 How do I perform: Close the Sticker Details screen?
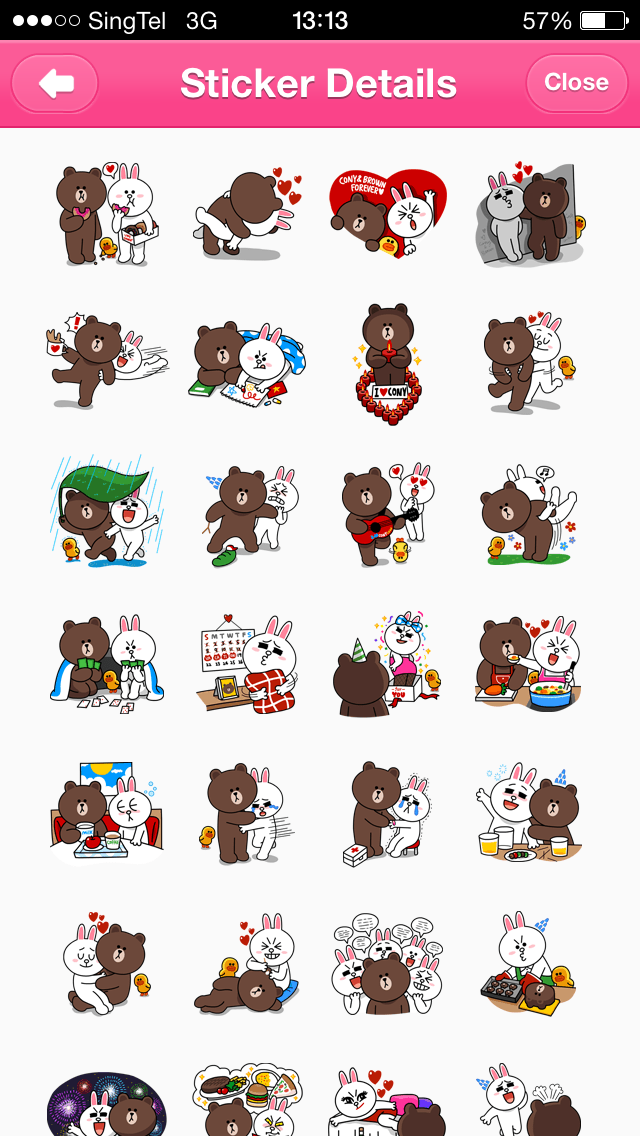576,83
